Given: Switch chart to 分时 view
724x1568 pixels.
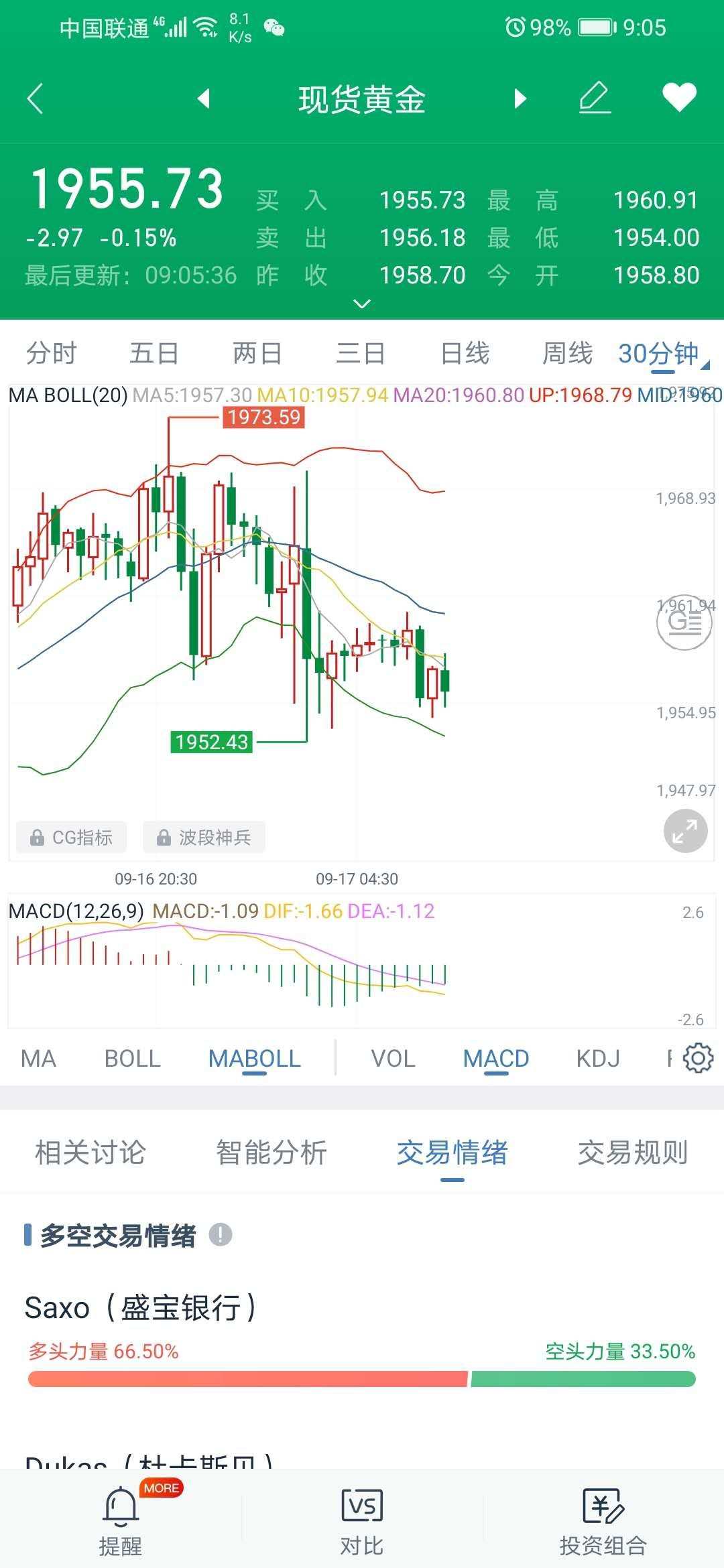Looking at the screenshot, I should tap(52, 353).
